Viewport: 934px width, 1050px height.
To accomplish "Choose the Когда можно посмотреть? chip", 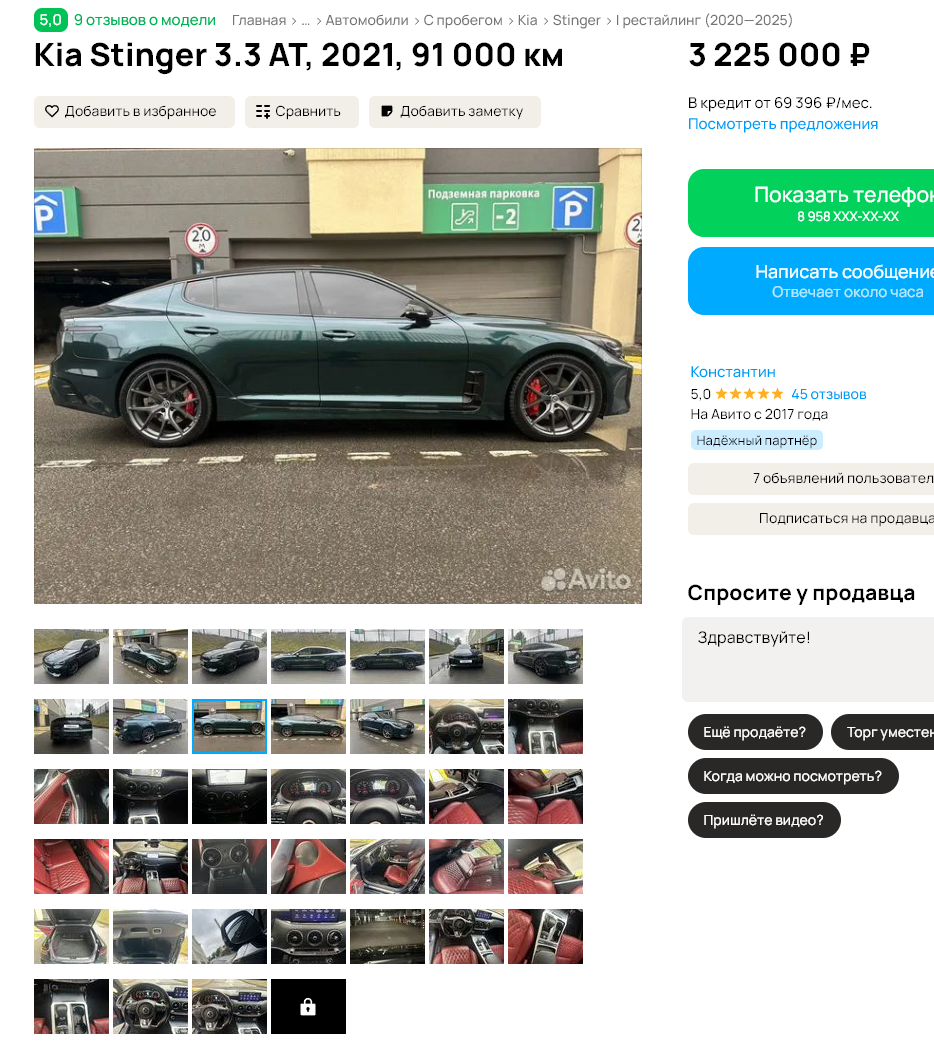I will click(792, 776).
